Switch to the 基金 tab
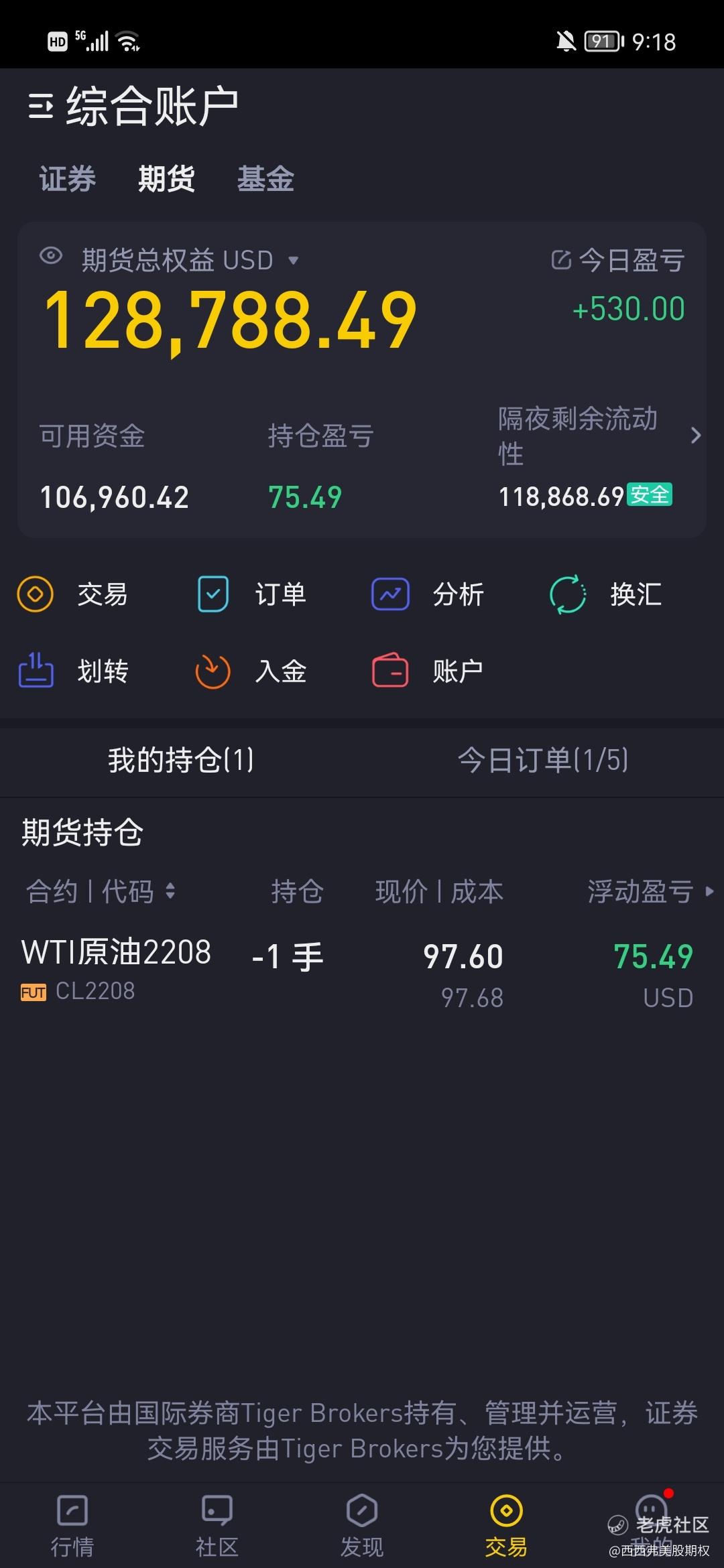 point(265,179)
